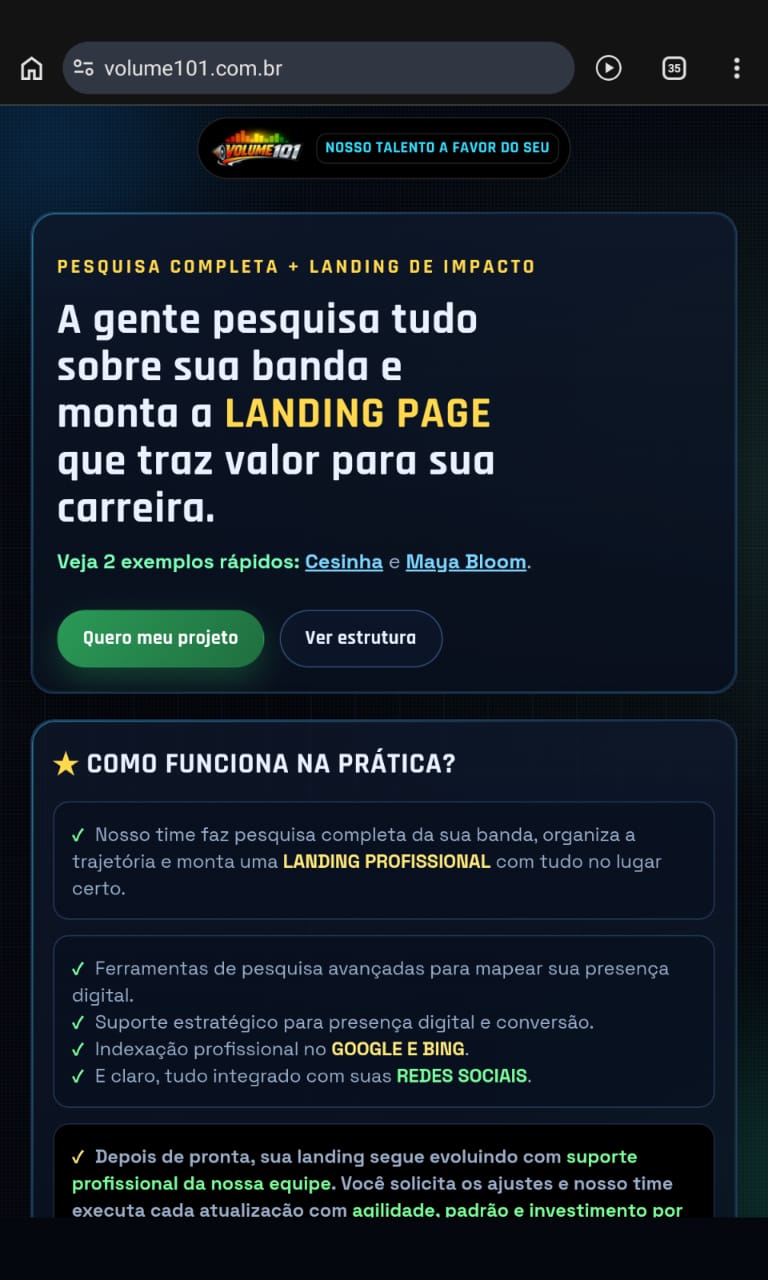The width and height of the screenshot is (768, 1280).
Task: Open the three-dot browser menu
Action: pos(737,68)
